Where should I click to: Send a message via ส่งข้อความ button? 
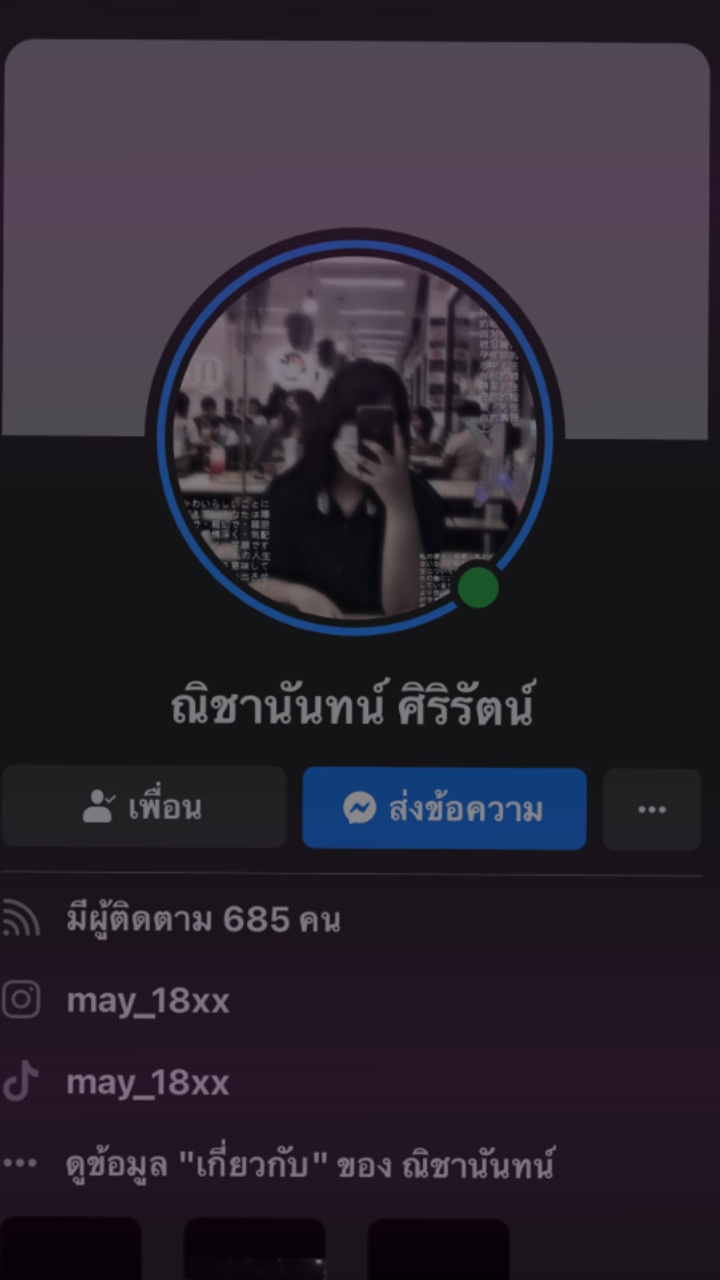pyautogui.click(x=444, y=808)
